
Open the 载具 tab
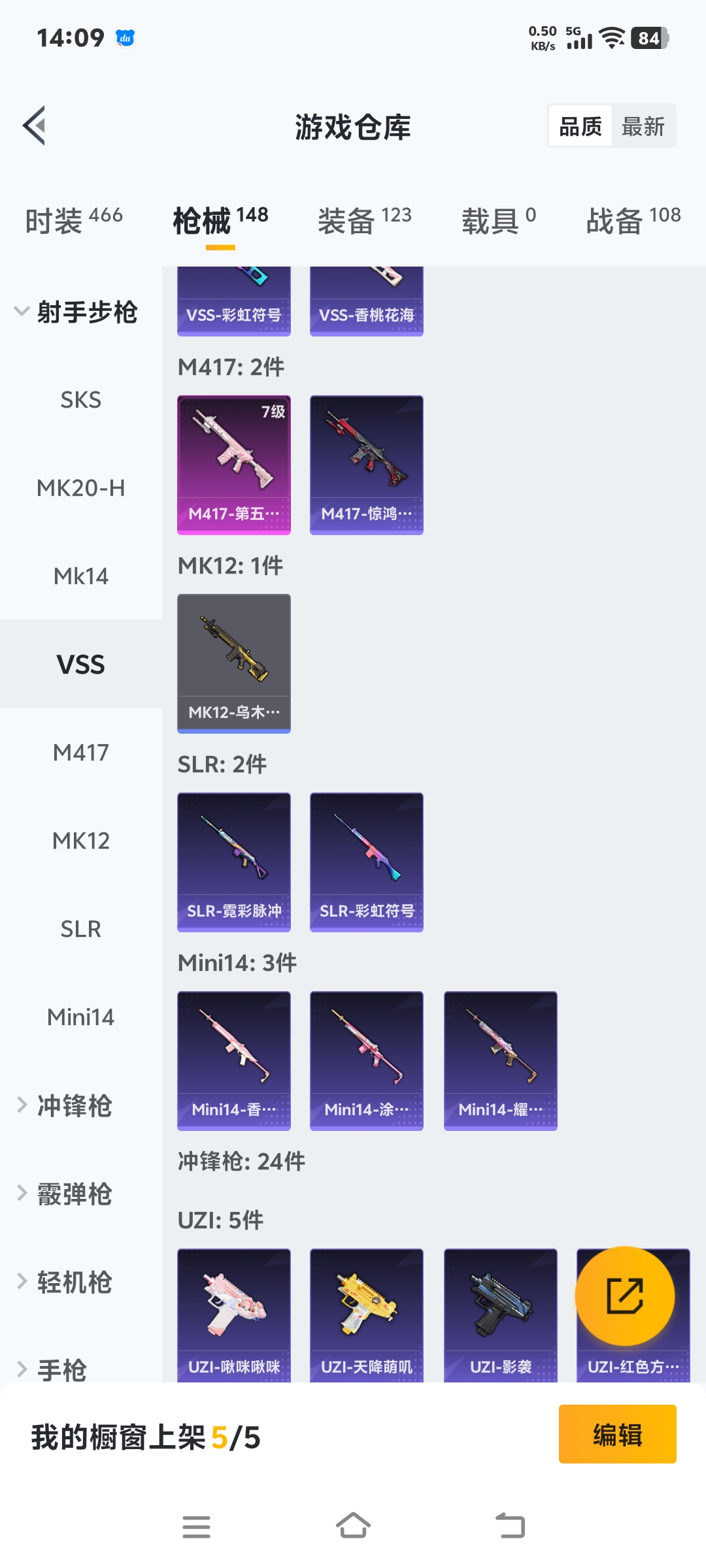coord(498,221)
